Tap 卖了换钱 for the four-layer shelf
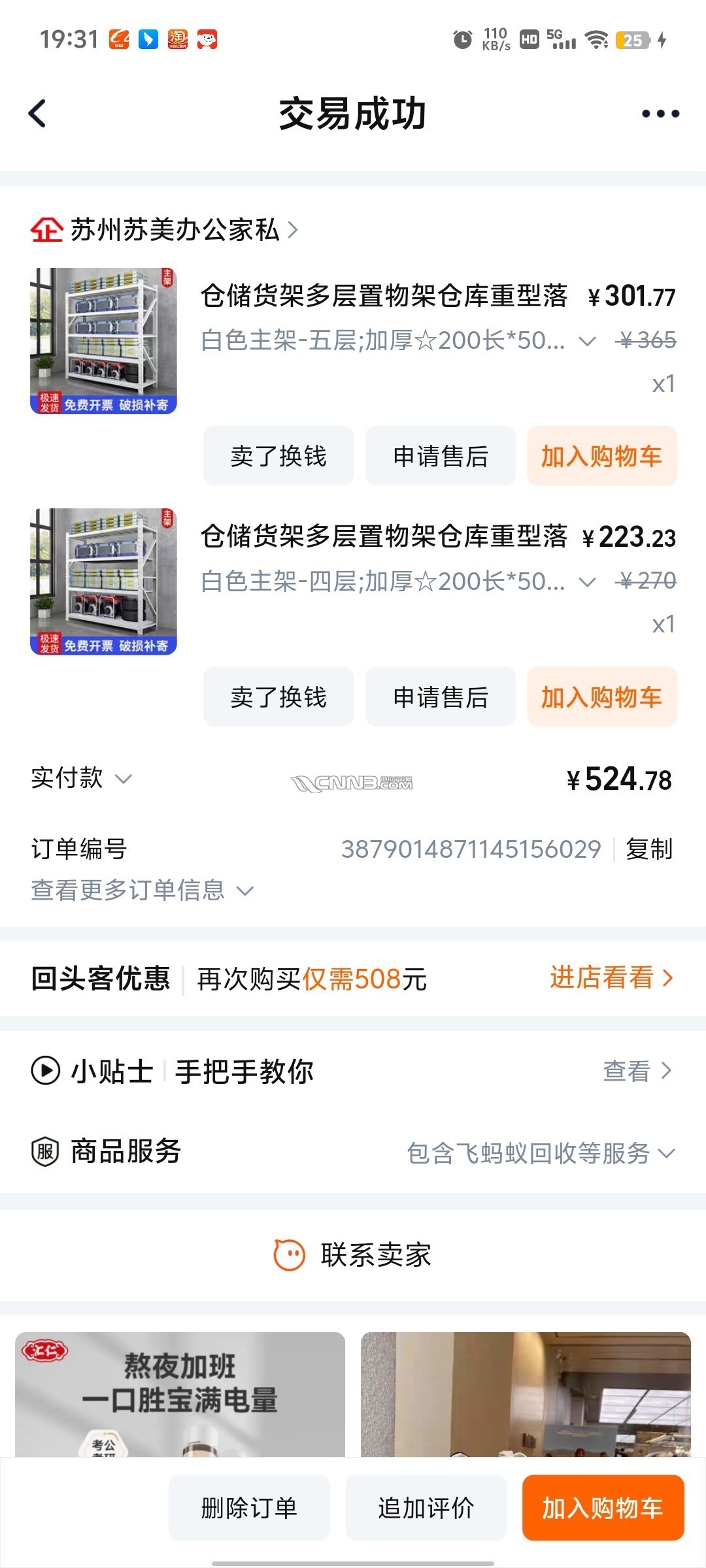Screen dimensions: 706x1568 click(x=278, y=696)
